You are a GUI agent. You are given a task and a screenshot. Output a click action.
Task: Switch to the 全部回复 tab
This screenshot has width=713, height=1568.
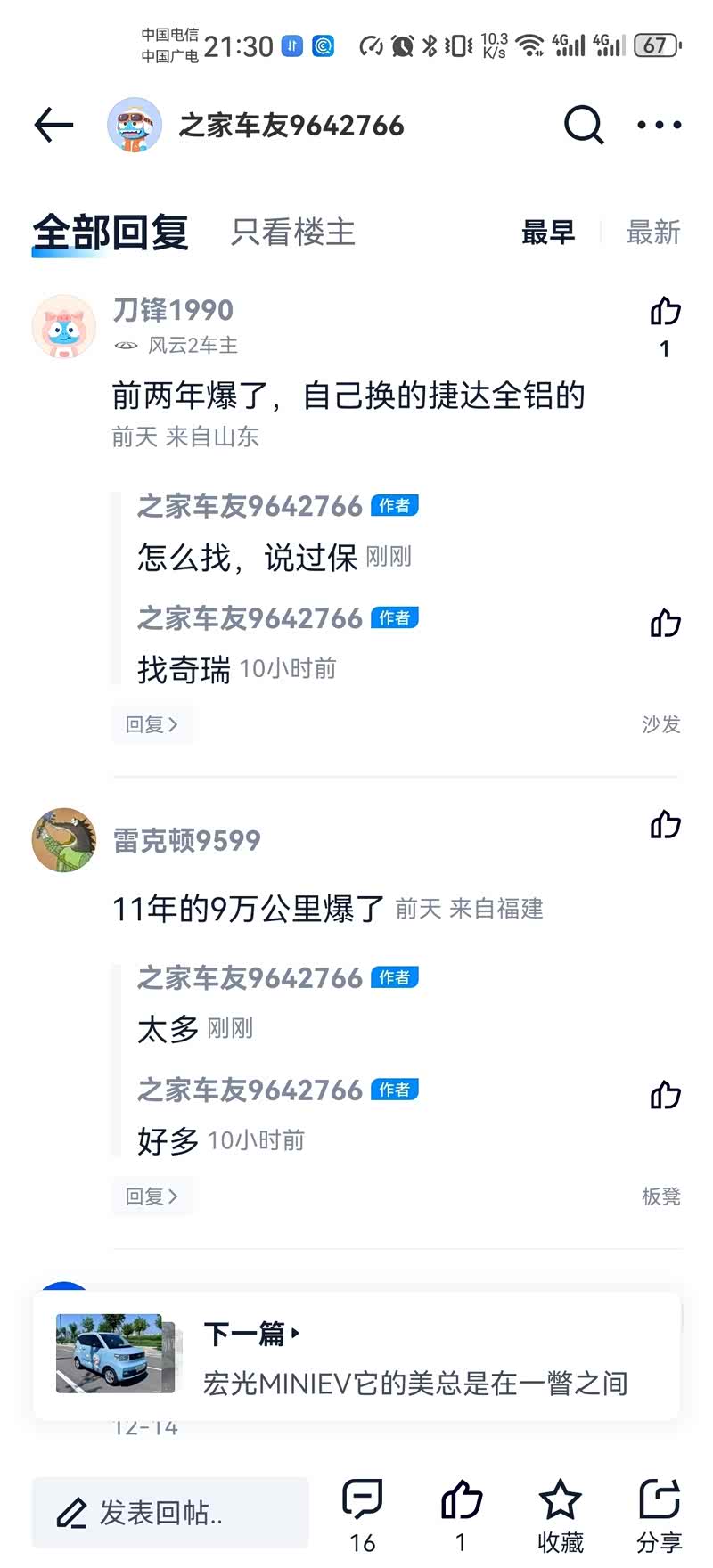click(x=111, y=233)
